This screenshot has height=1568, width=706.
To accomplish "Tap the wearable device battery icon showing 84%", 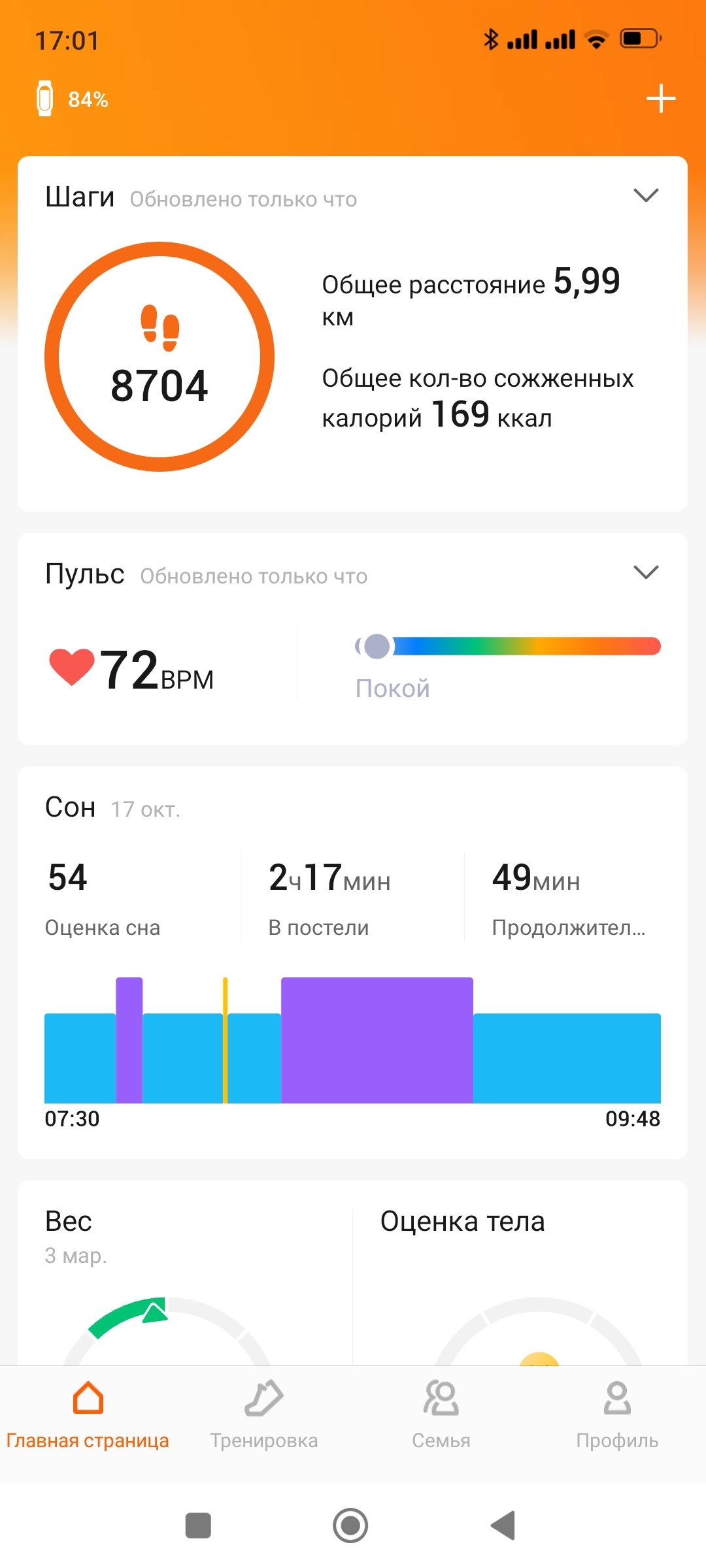I will click(44, 99).
